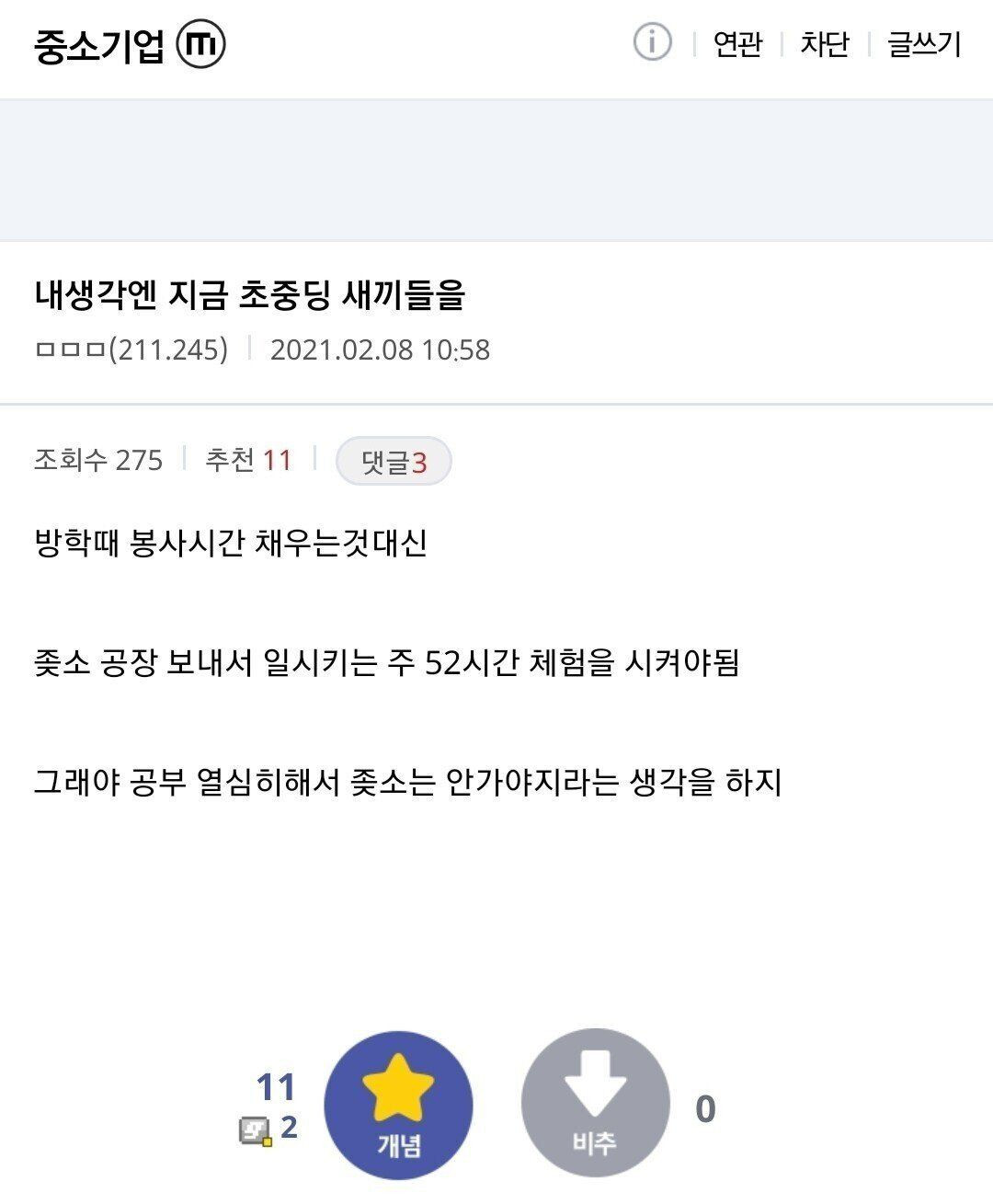Downvote the post with 비추
This screenshot has width=993, height=1204.
coord(595,1105)
